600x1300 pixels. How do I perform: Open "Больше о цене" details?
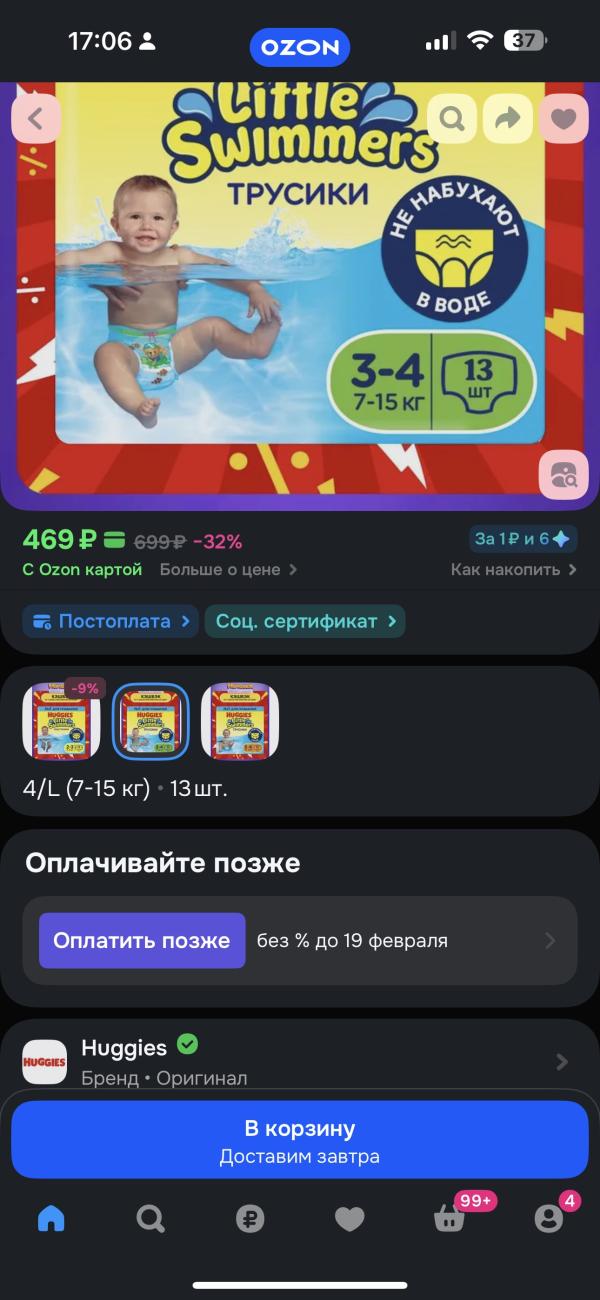click(x=228, y=570)
